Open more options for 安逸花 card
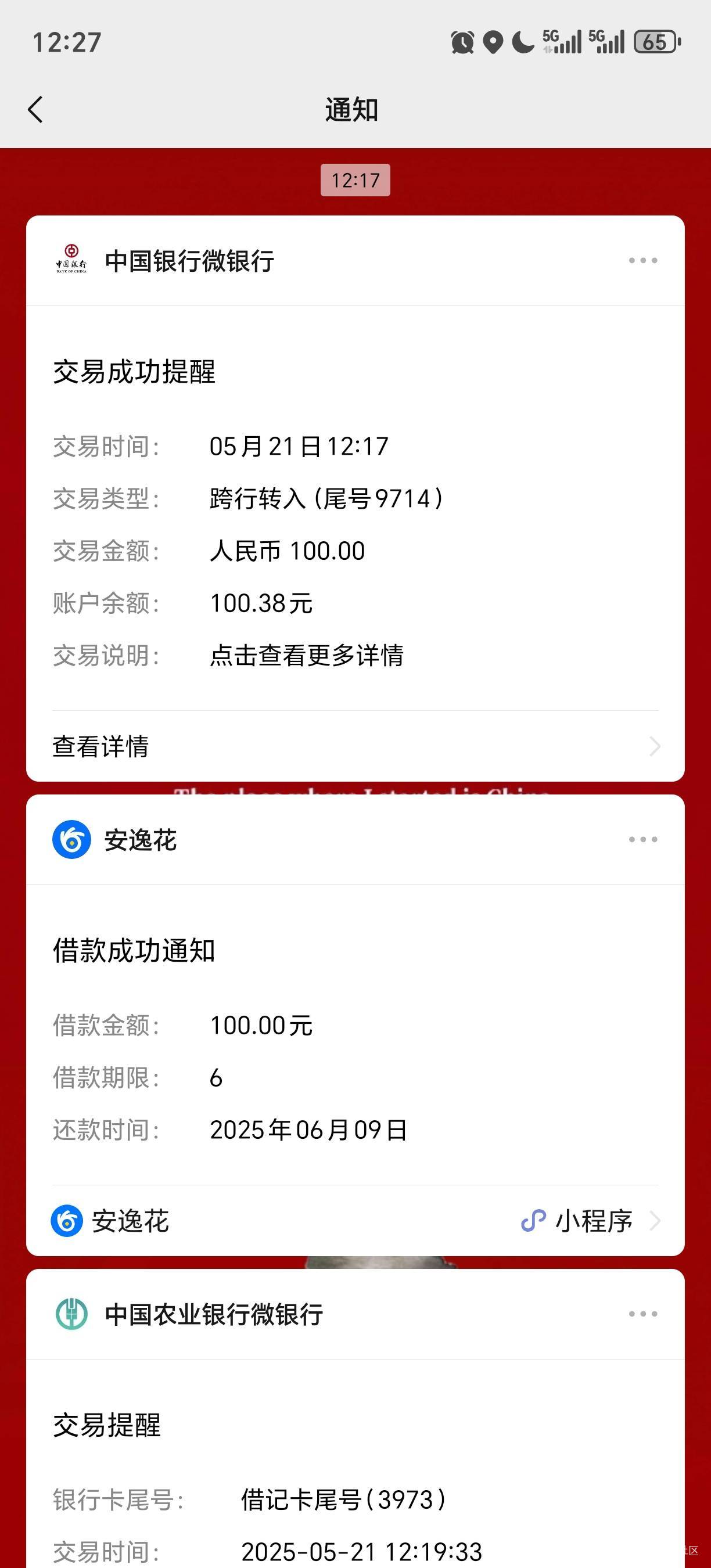 pyautogui.click(x=643, y=839)
